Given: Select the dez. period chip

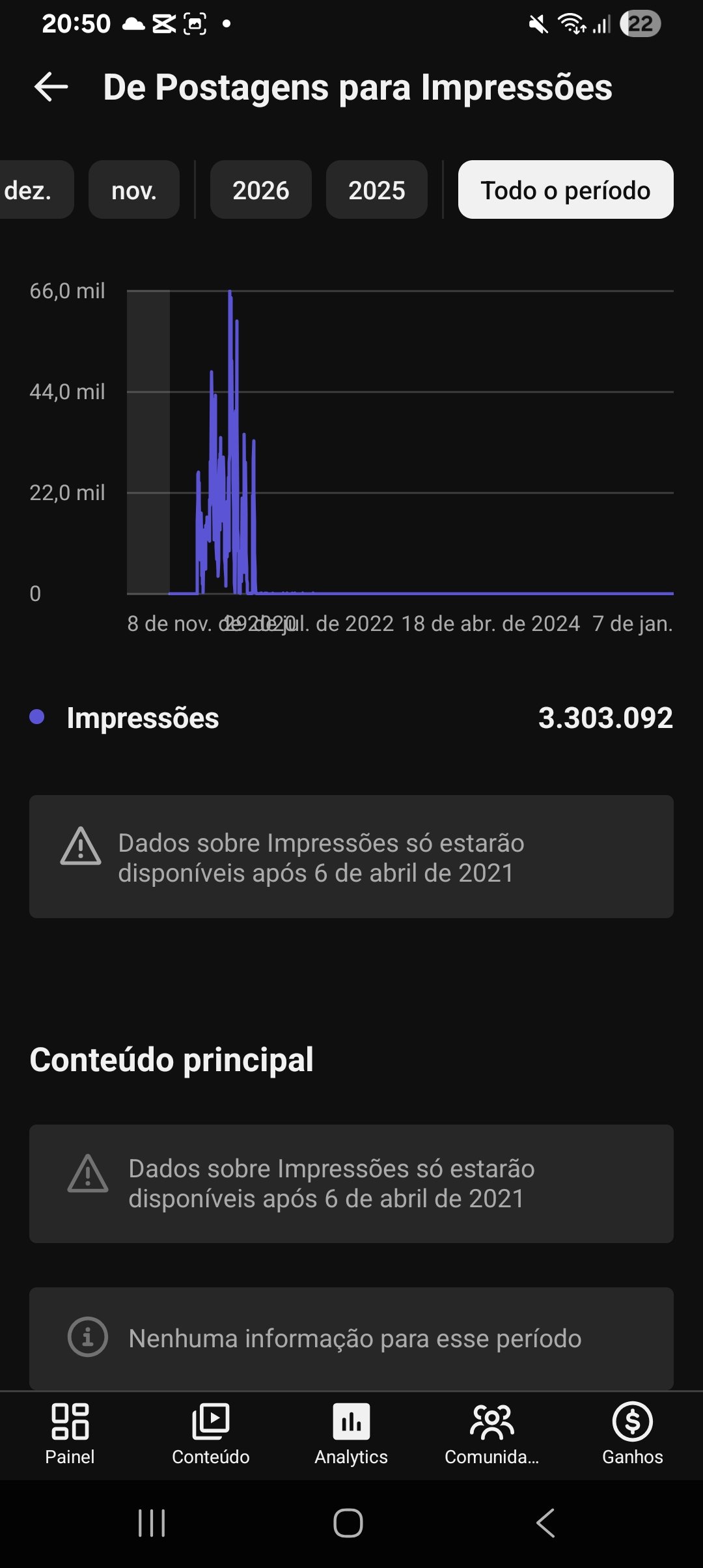Looking at the screenshot, I should tap(31, 190).
